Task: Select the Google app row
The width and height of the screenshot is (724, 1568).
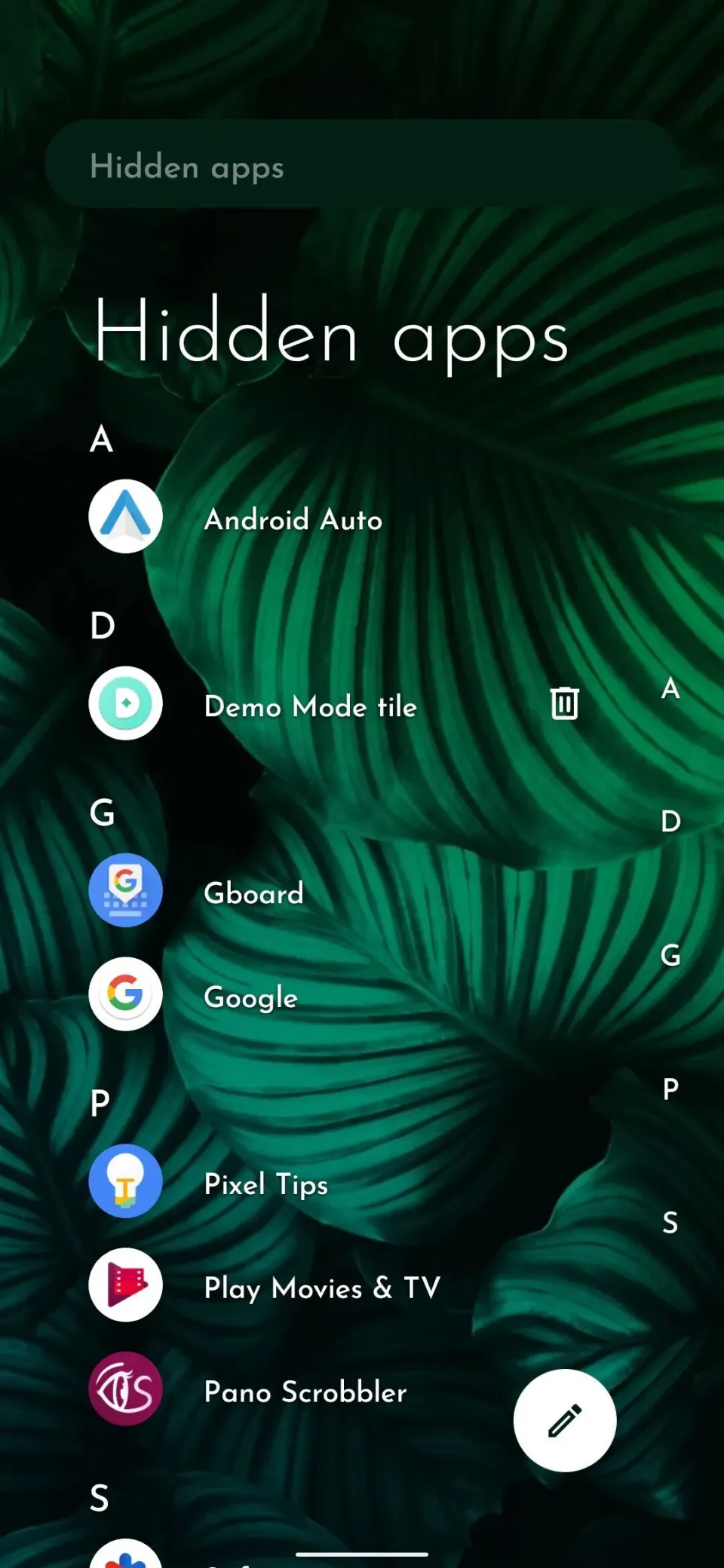Action: [250, 997]
